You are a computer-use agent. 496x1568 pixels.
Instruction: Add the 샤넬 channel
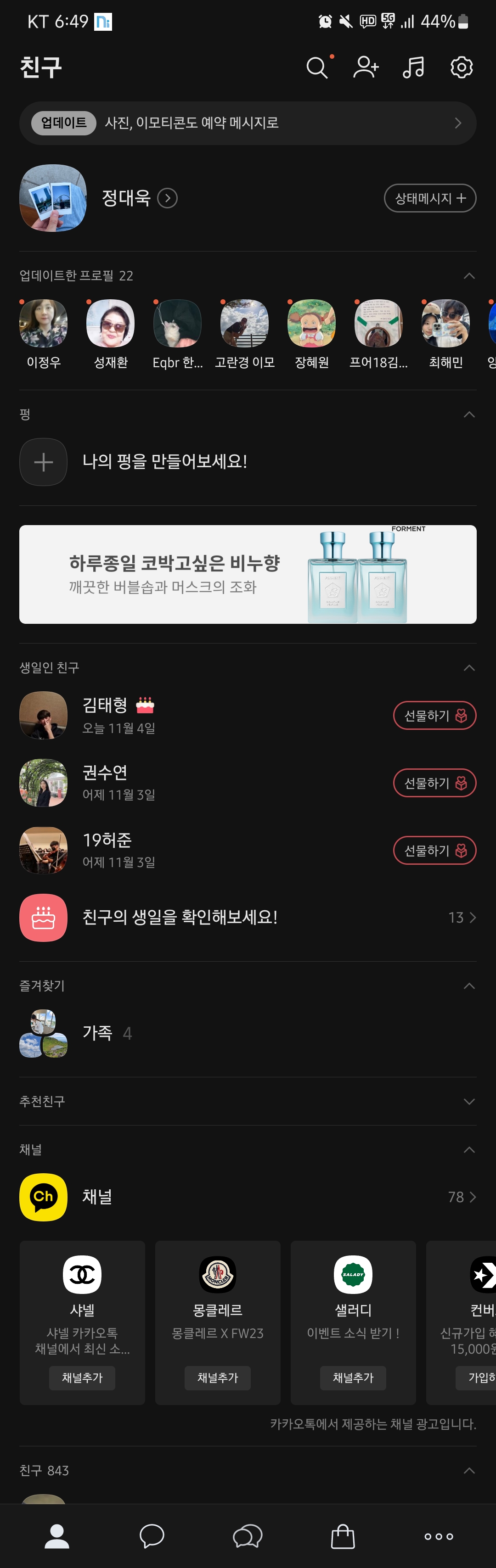(82, 1378)
